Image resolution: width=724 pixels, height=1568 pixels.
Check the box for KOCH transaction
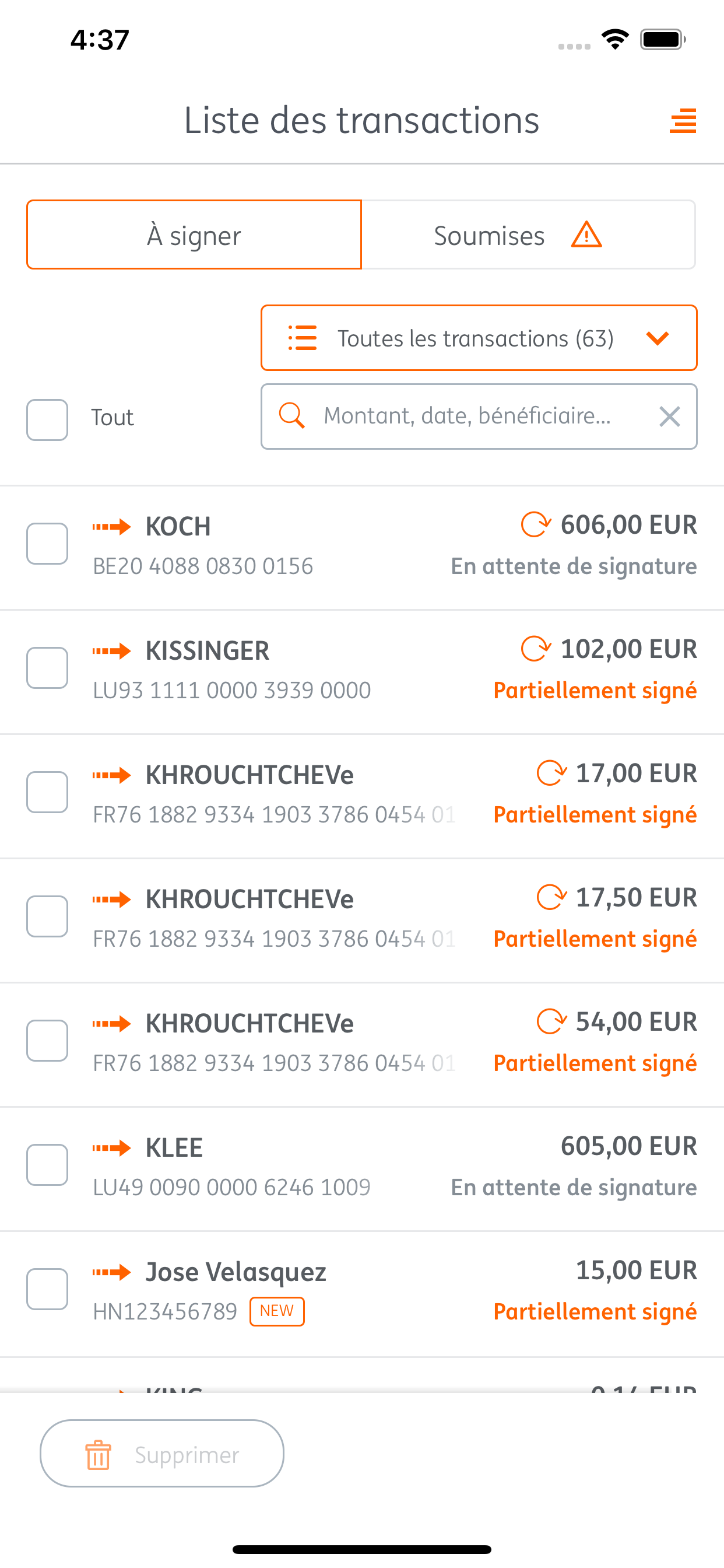[47, 544]
